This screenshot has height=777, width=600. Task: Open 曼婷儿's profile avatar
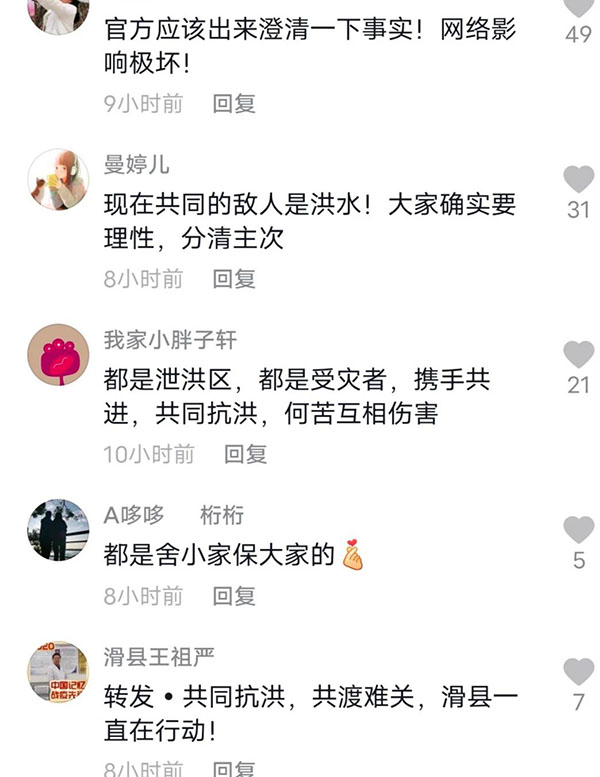[x=58, y=180]
